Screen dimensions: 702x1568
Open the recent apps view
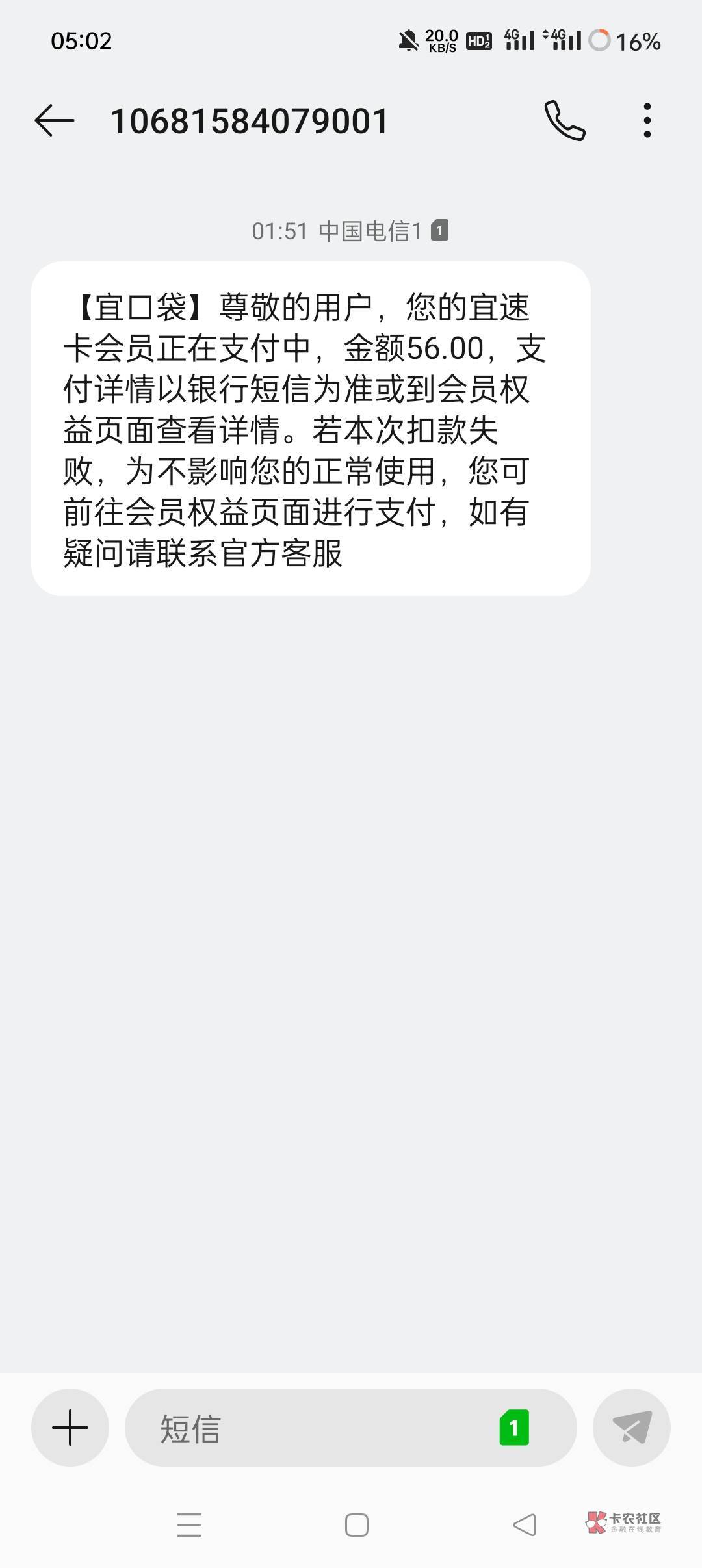point(189,1525)
